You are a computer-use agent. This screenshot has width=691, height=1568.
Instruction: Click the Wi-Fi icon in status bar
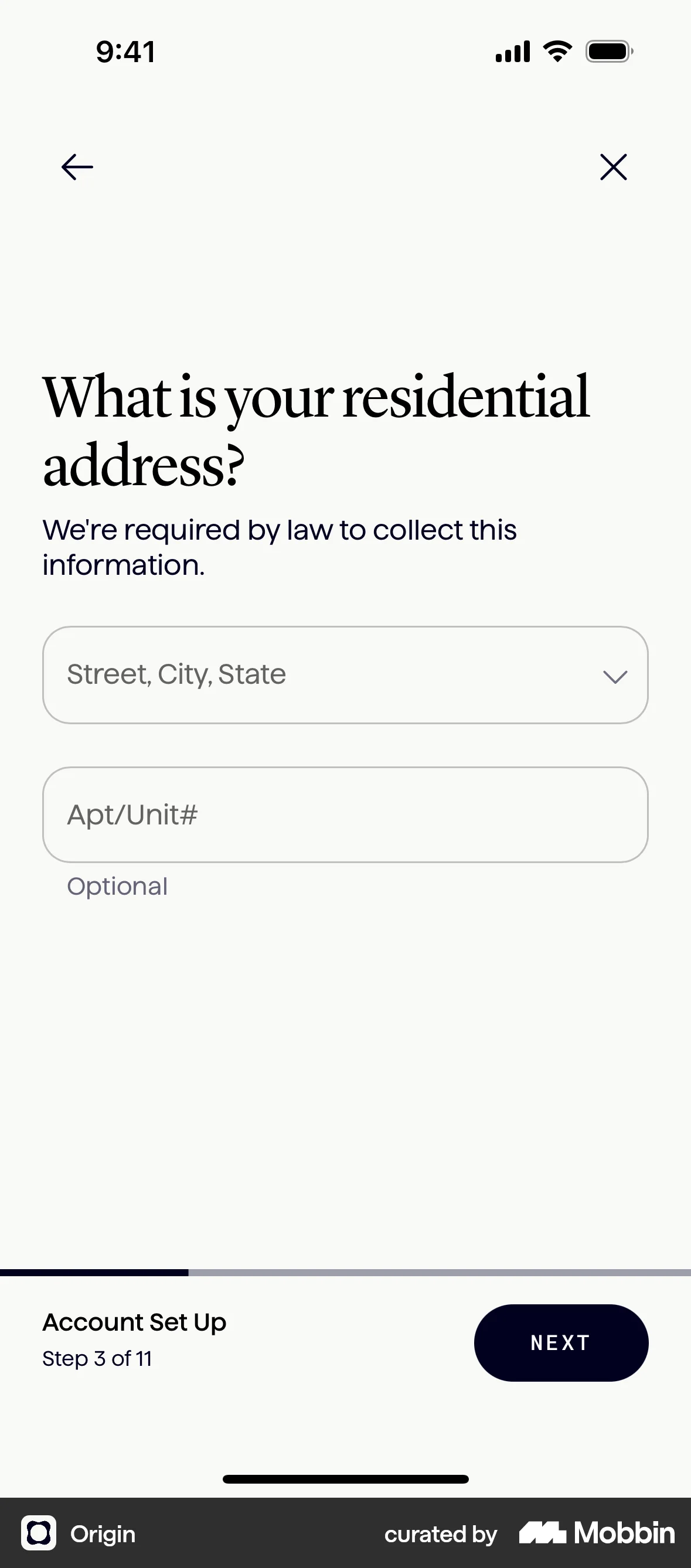coord(556,51)
